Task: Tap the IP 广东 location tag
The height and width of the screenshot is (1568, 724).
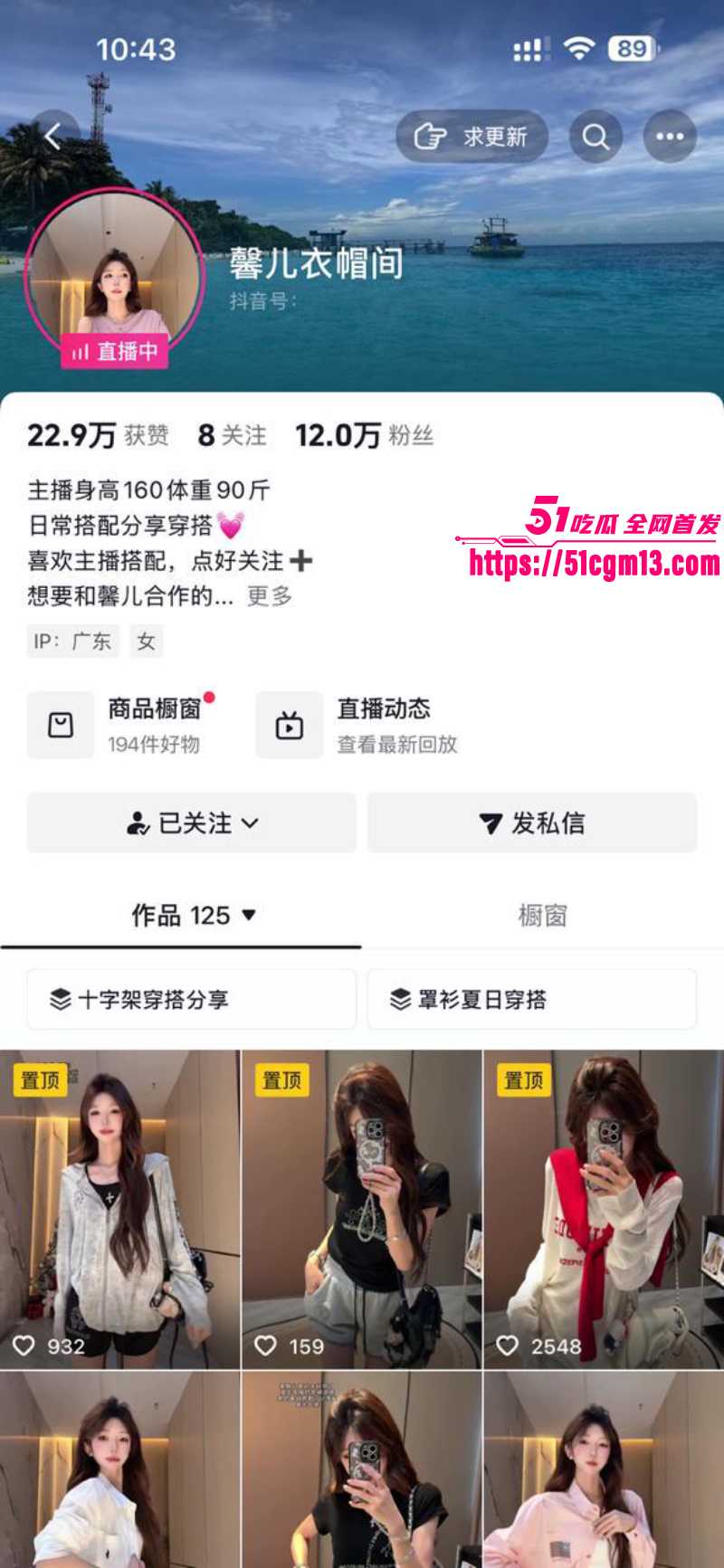Action: [x=72, y=641]
